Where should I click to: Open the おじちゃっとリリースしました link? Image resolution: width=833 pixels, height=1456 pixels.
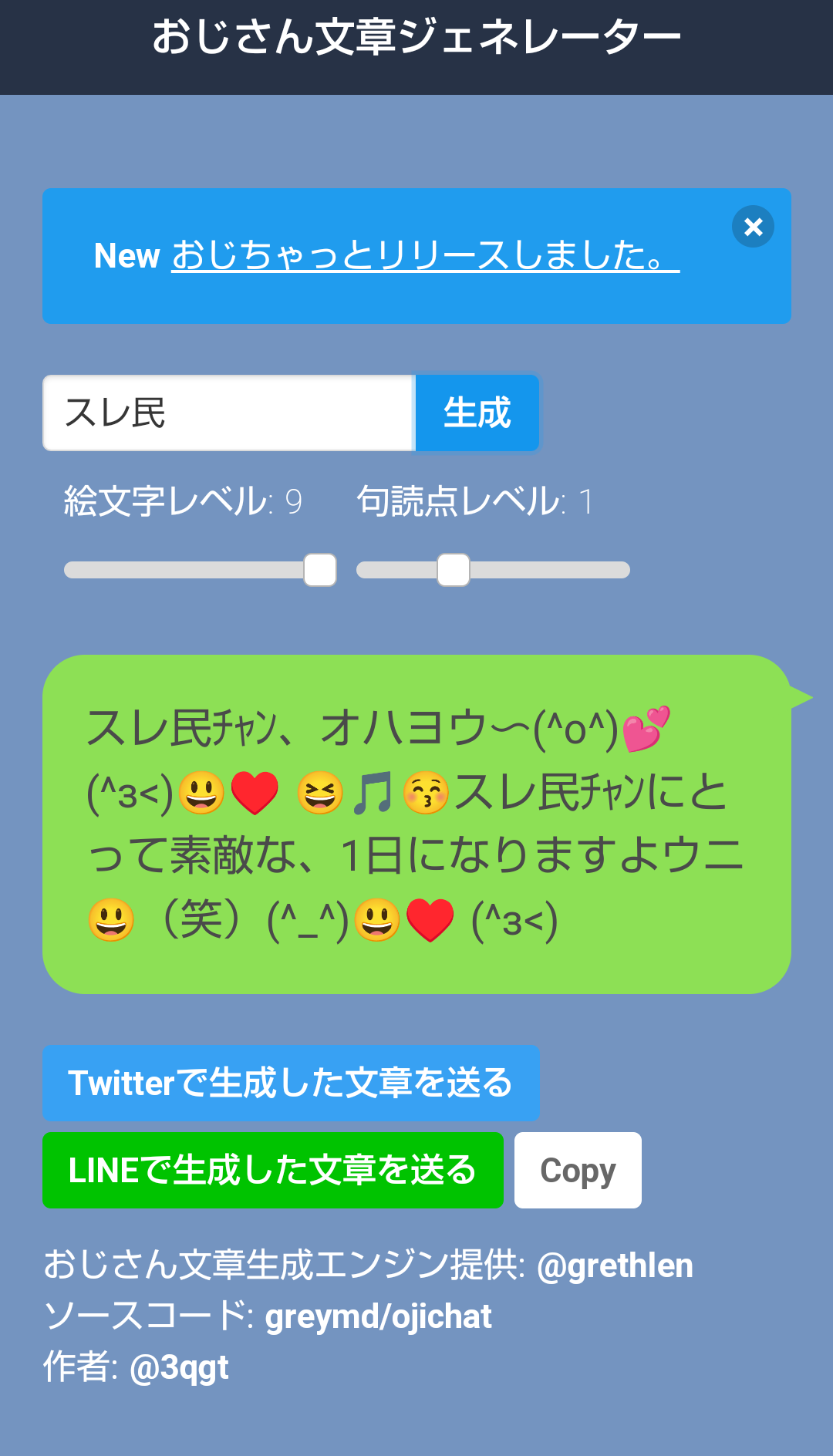(x=425, y=255)
